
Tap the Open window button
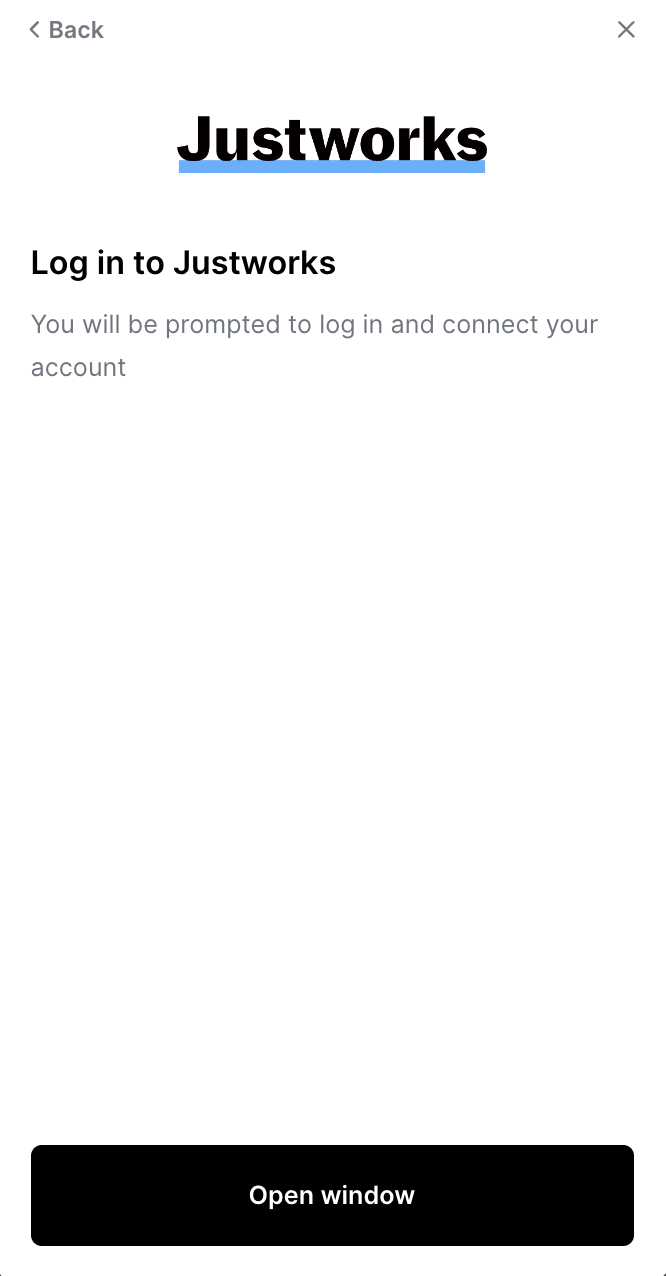click(x=332, y=1195)
